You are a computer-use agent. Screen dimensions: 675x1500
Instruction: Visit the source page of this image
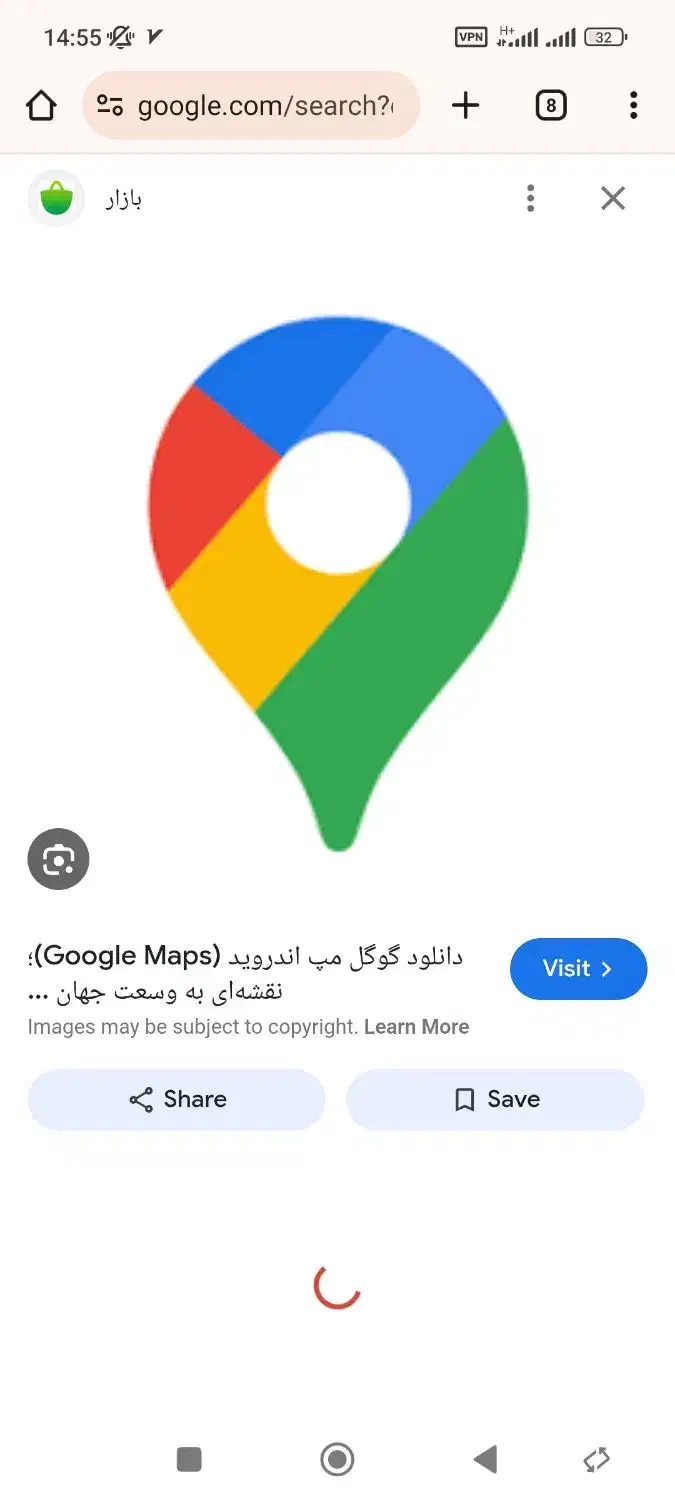pos(578,968)
